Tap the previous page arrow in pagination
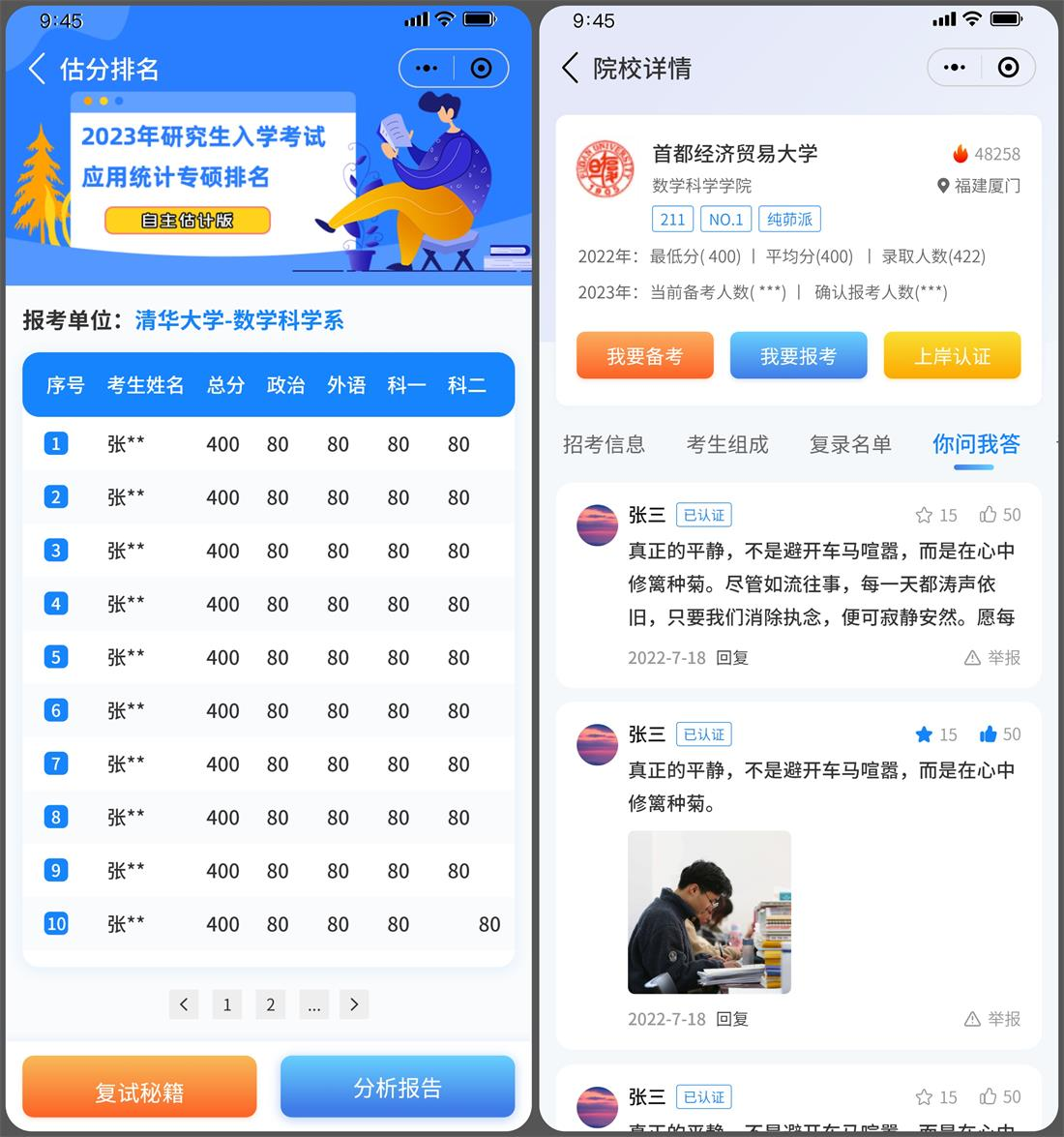Viewport: 1064px width, 1137px height. pos(184,1004)
